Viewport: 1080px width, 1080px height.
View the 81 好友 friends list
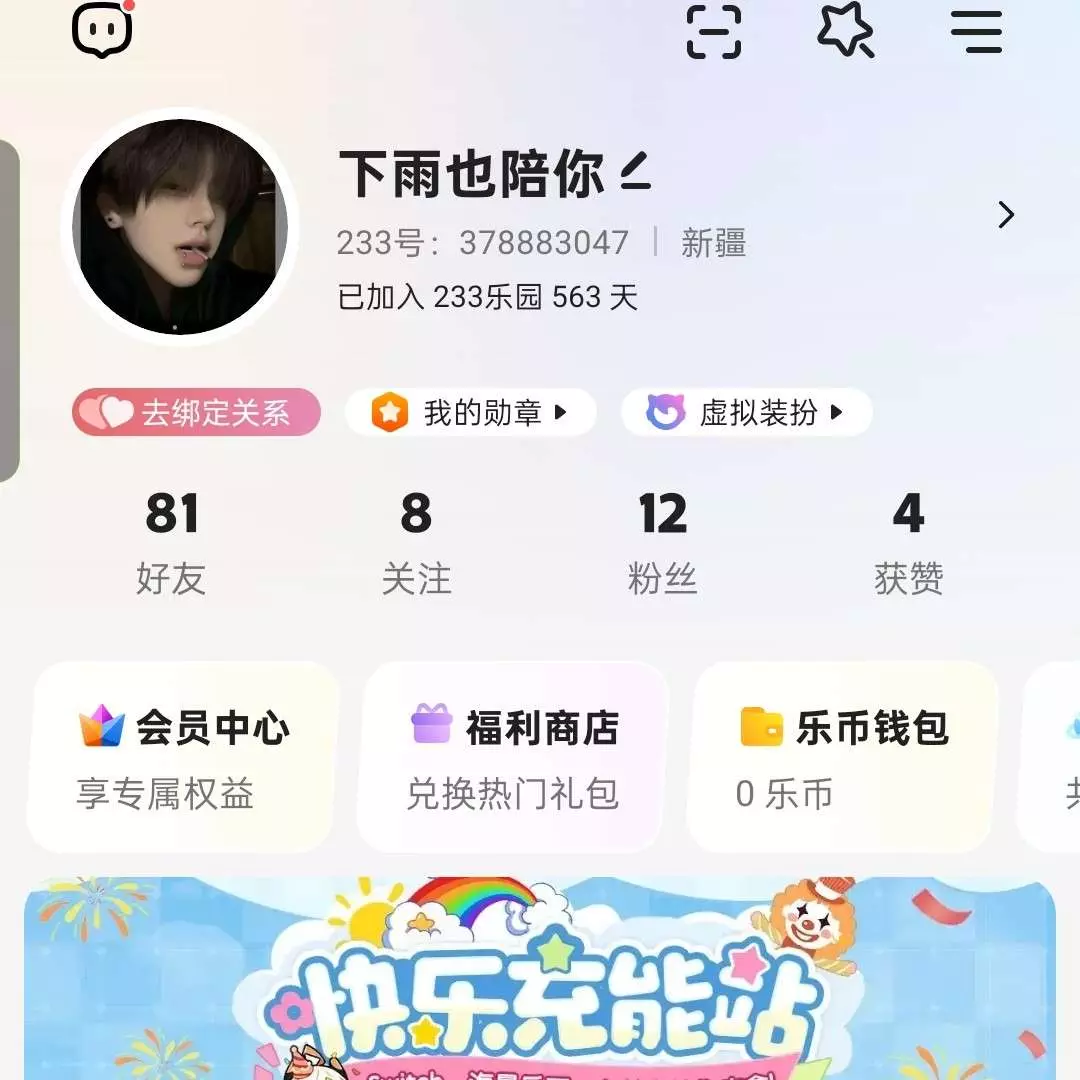[x=171, y=543]
